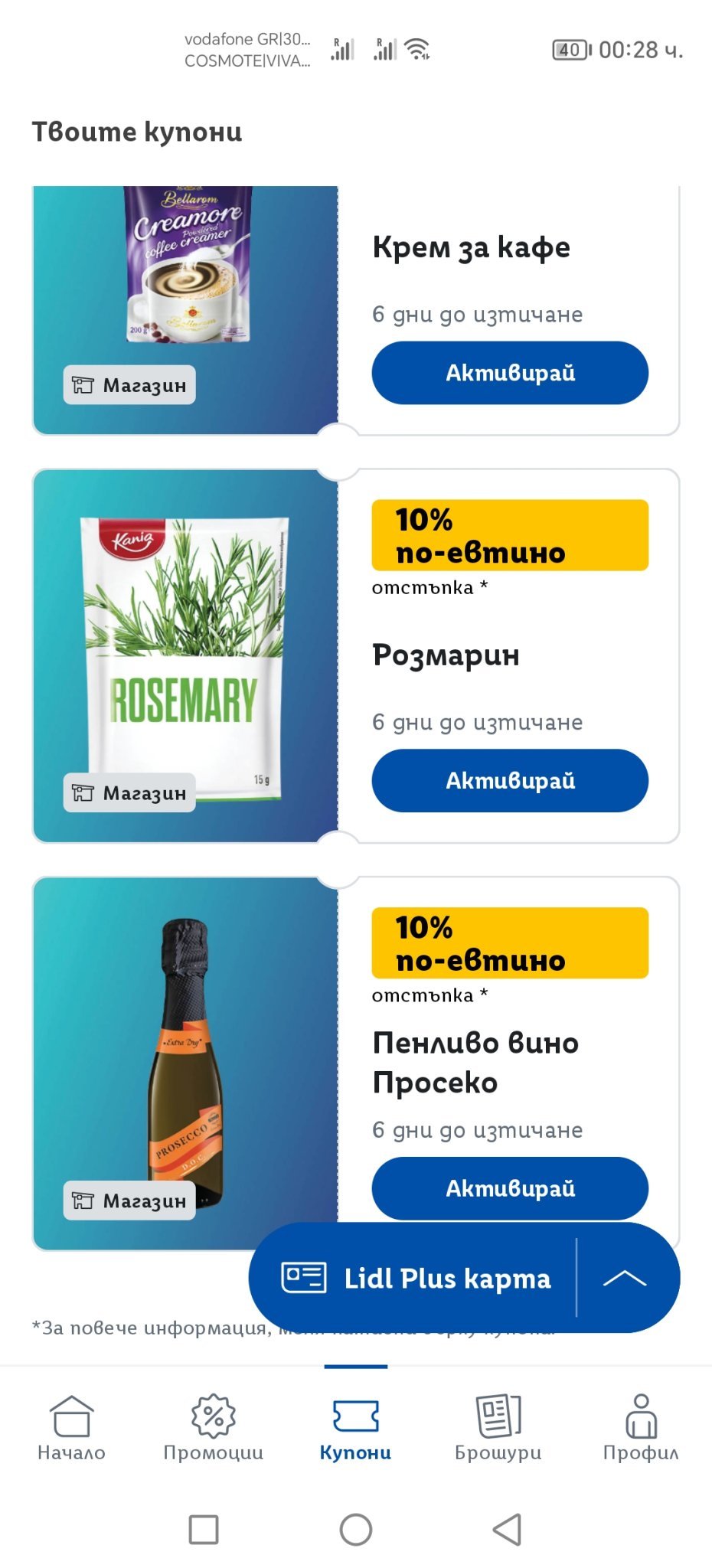Image resolution: width=712 pixels, height=1568 pixels.
Task: Open the Prosecco coupon card
Action: pos(185,1063)
